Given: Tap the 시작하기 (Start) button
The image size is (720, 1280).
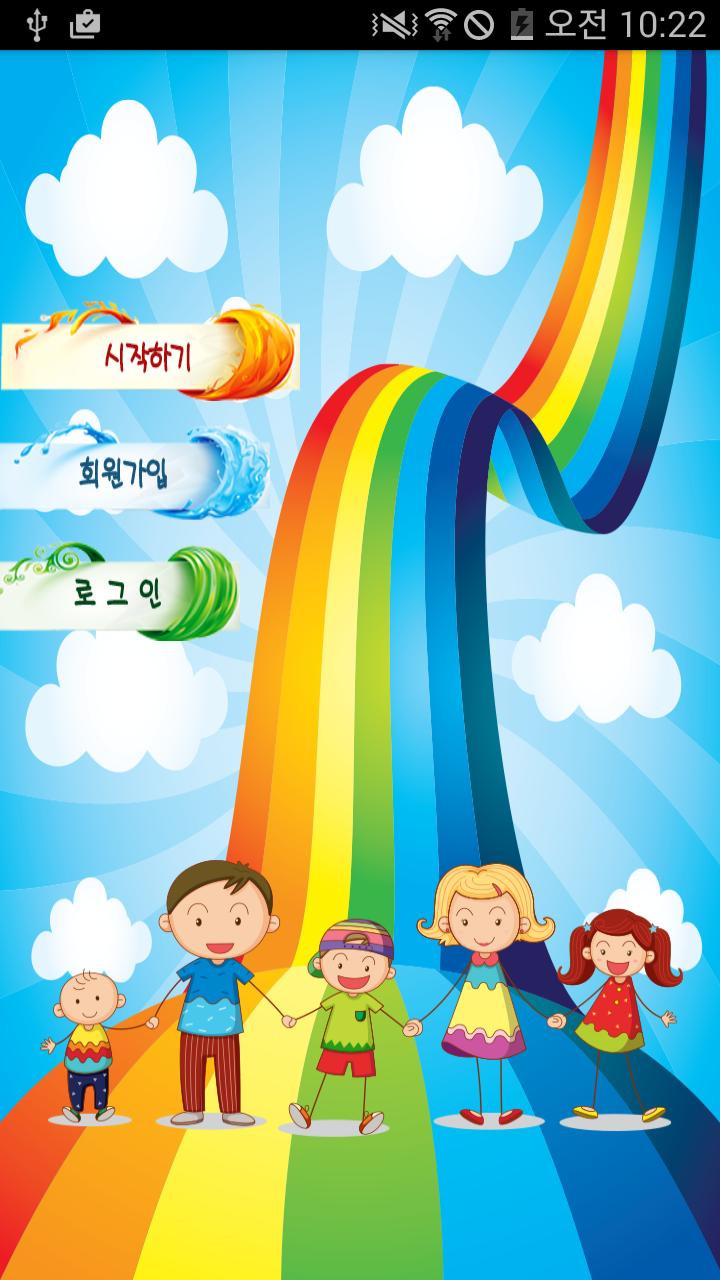Looking at the screenshot, I should click(x=148, y=356).
